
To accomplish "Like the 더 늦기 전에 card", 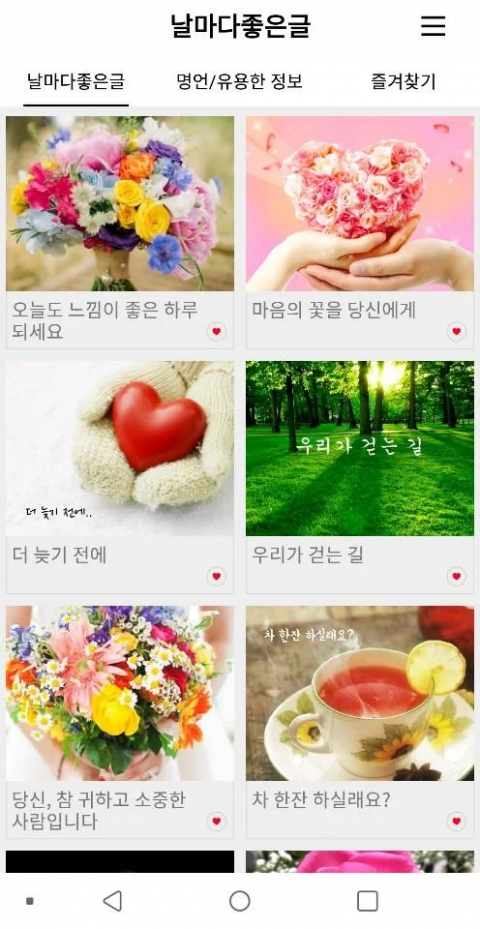I will (216, 576).
